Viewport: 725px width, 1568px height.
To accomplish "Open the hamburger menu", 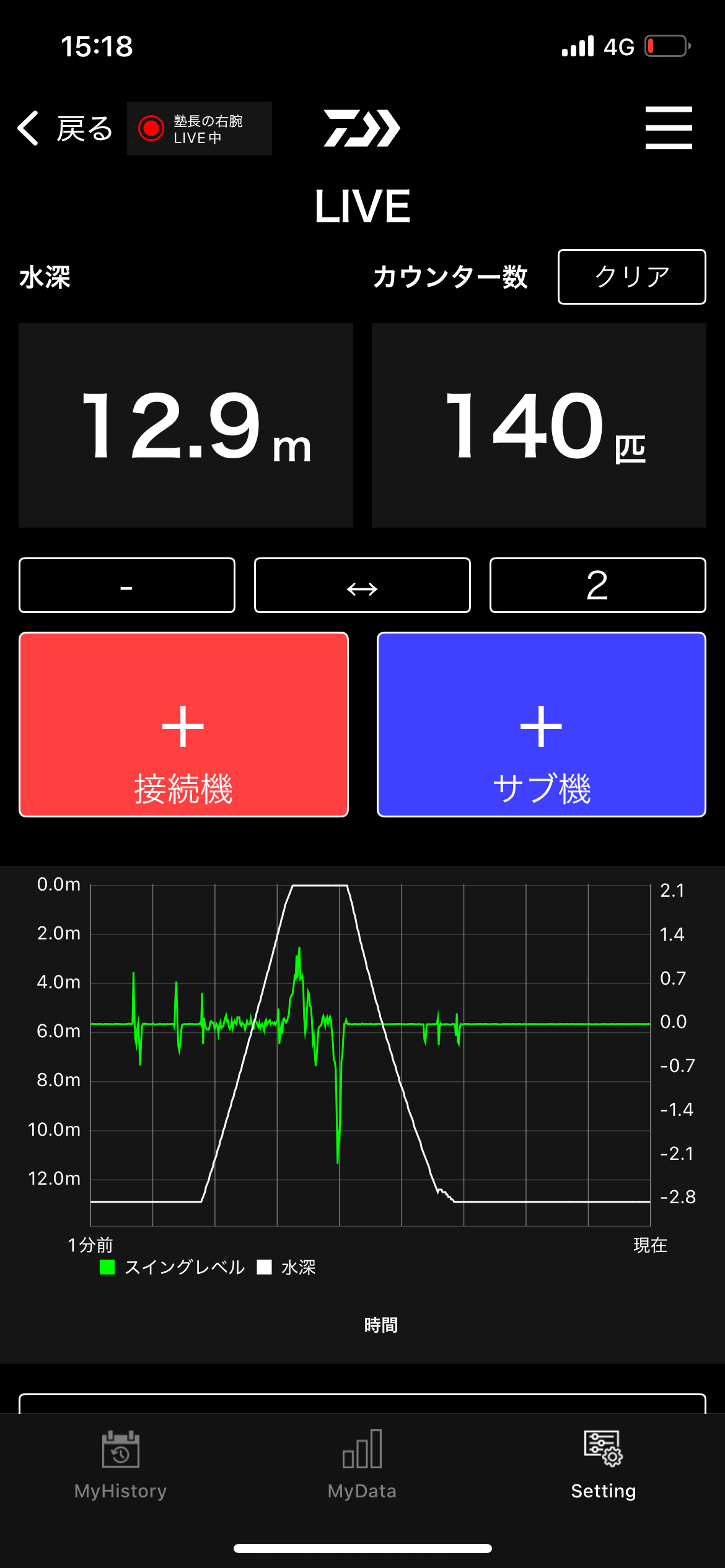I will 668,128.
